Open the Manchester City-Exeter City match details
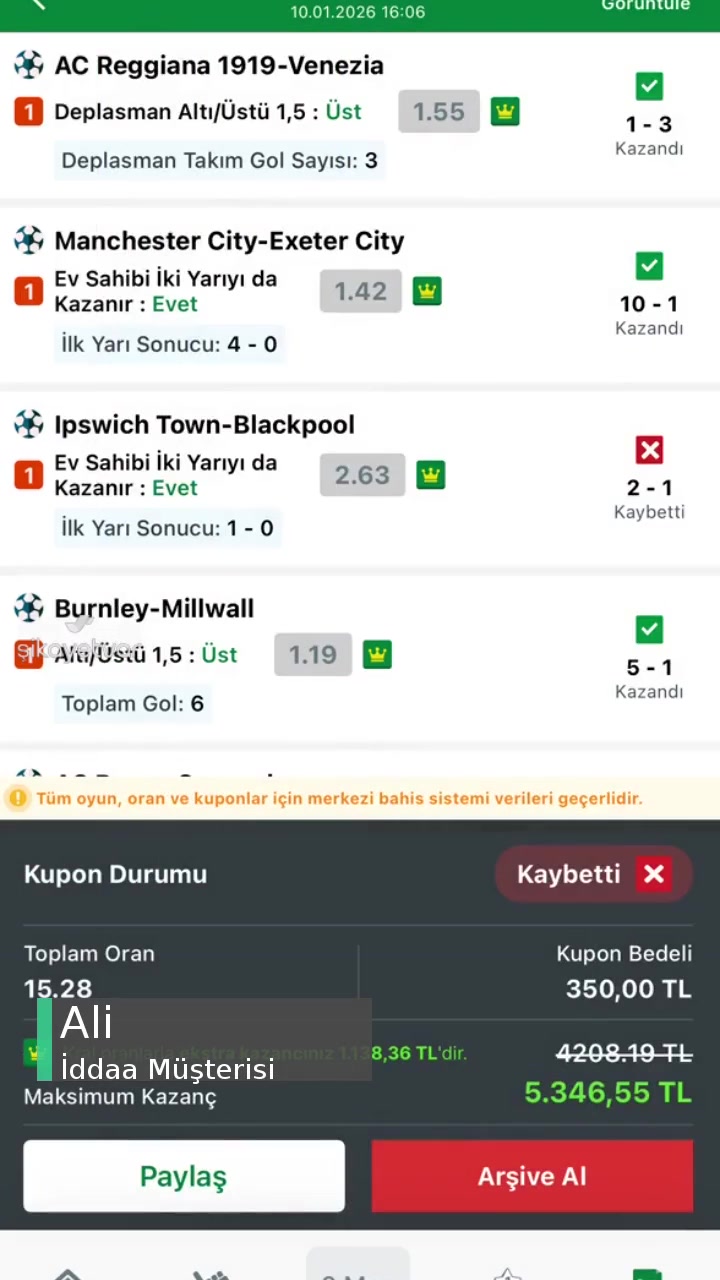Image resolution: width=720 pixels, height=1280 pixels. click(229, 241)
